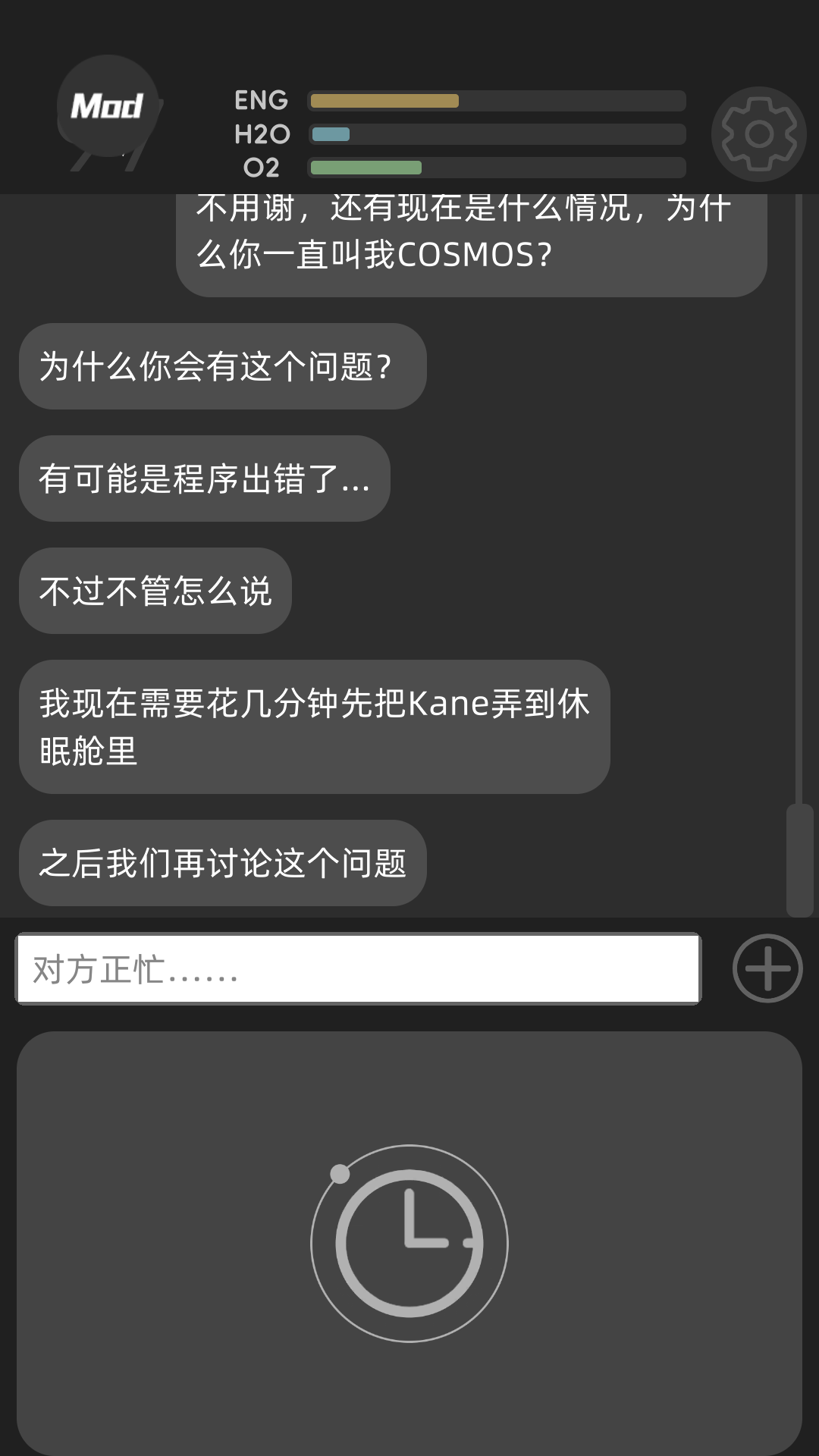Viewport: 819px width, 1456px height.
Task: Click the plus attachment button
Action: point(766,968)
